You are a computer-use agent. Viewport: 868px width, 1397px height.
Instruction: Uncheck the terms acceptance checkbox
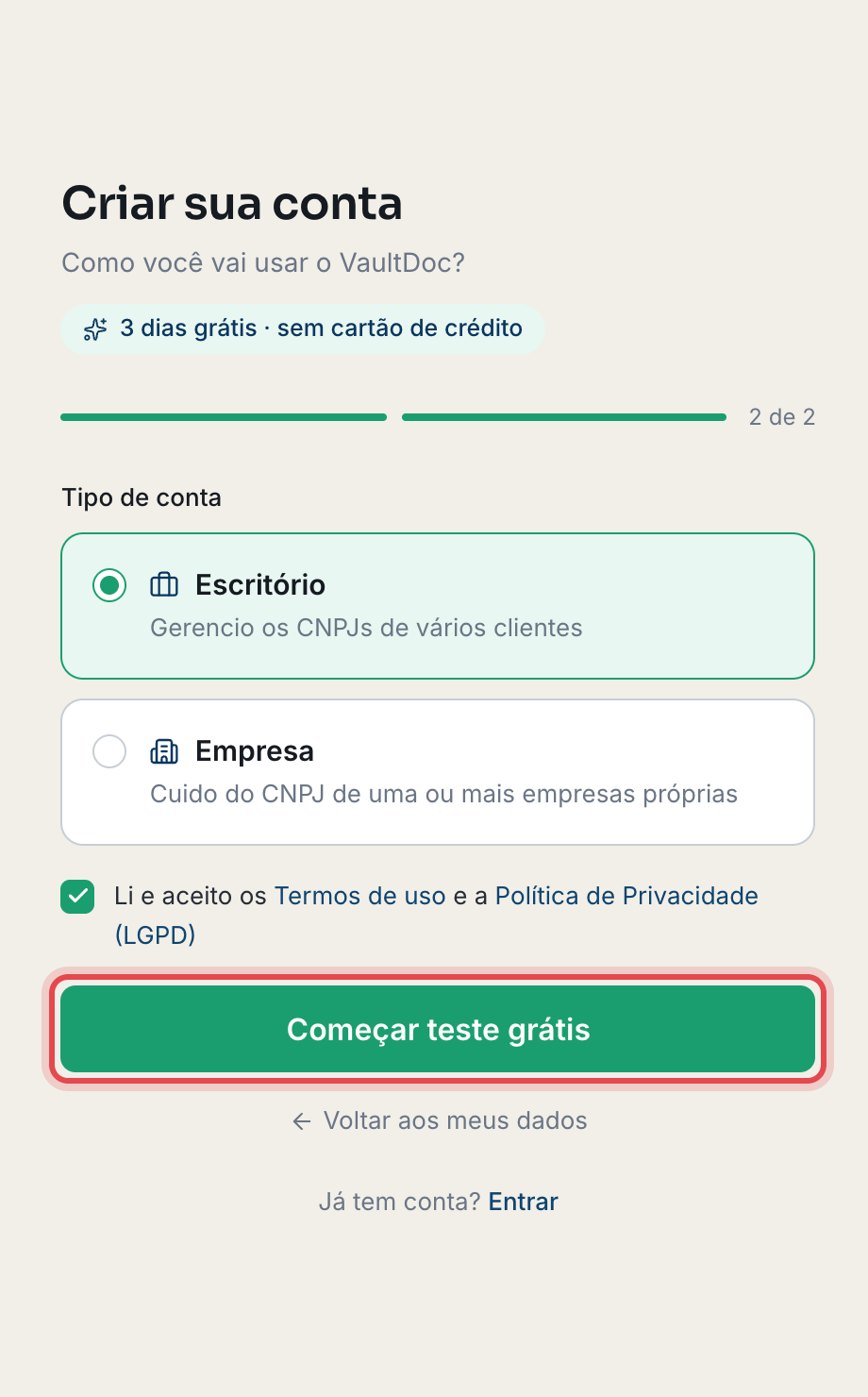click(x=77, y=897)
